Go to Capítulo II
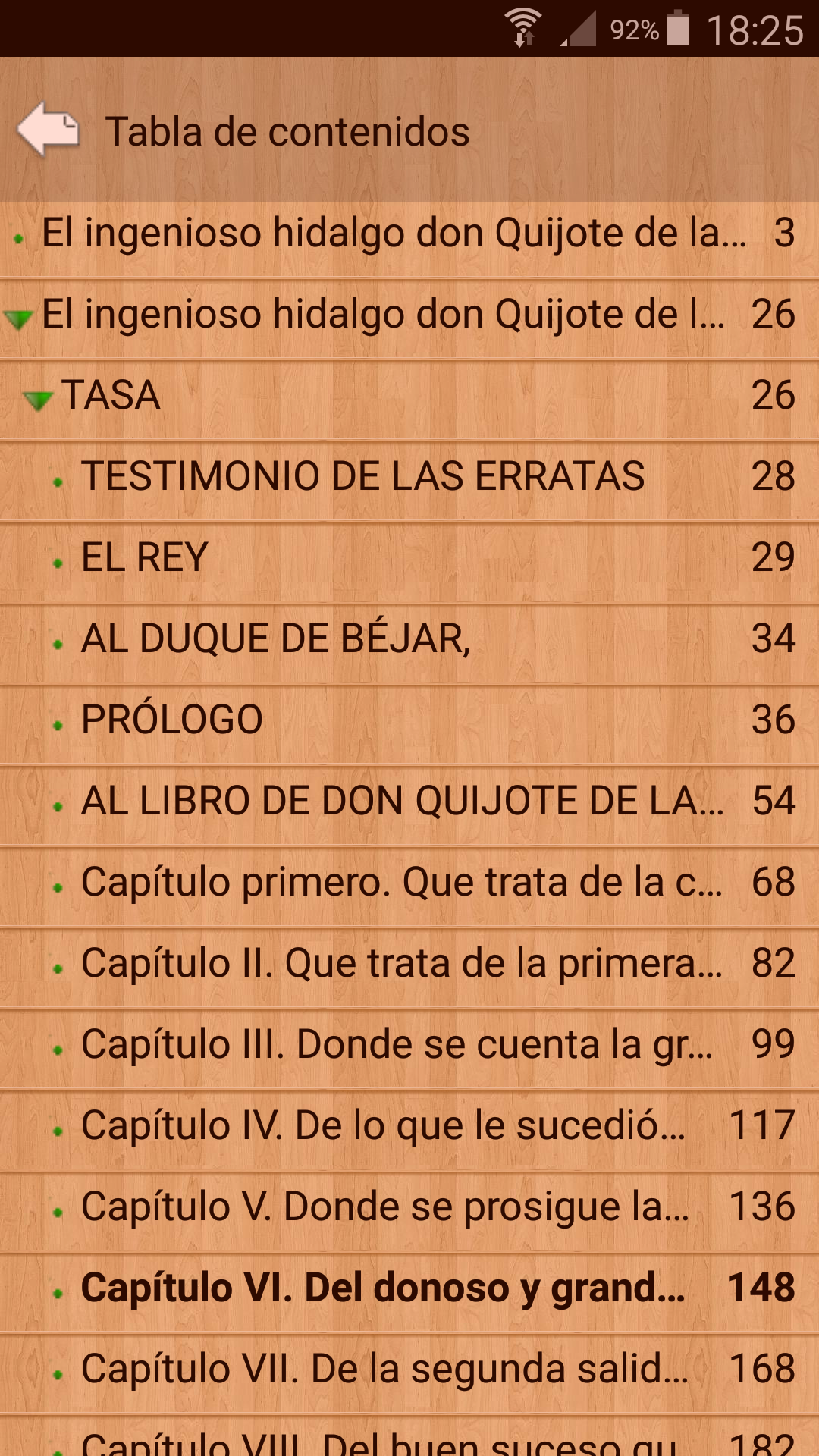 click(x=402, y=963)
